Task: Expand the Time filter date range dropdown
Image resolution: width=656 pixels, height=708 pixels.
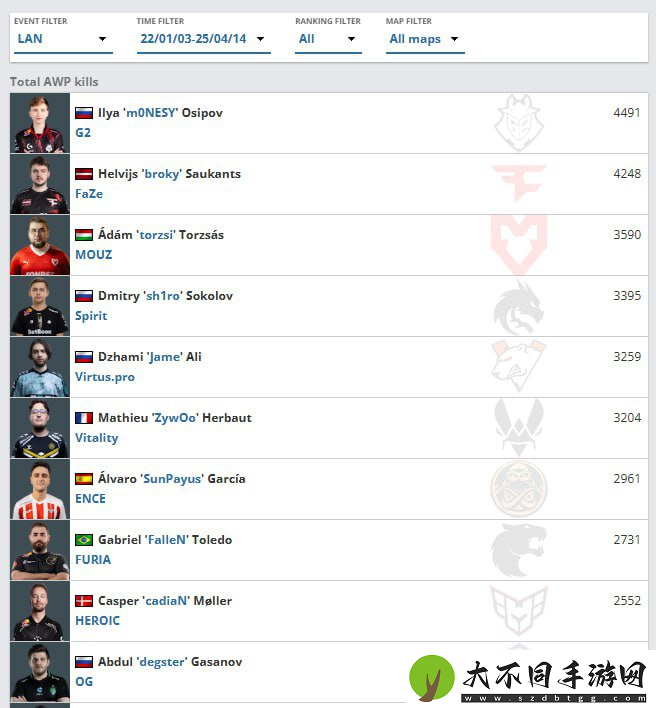Action: pyautogui.click(x=204, y=39)
